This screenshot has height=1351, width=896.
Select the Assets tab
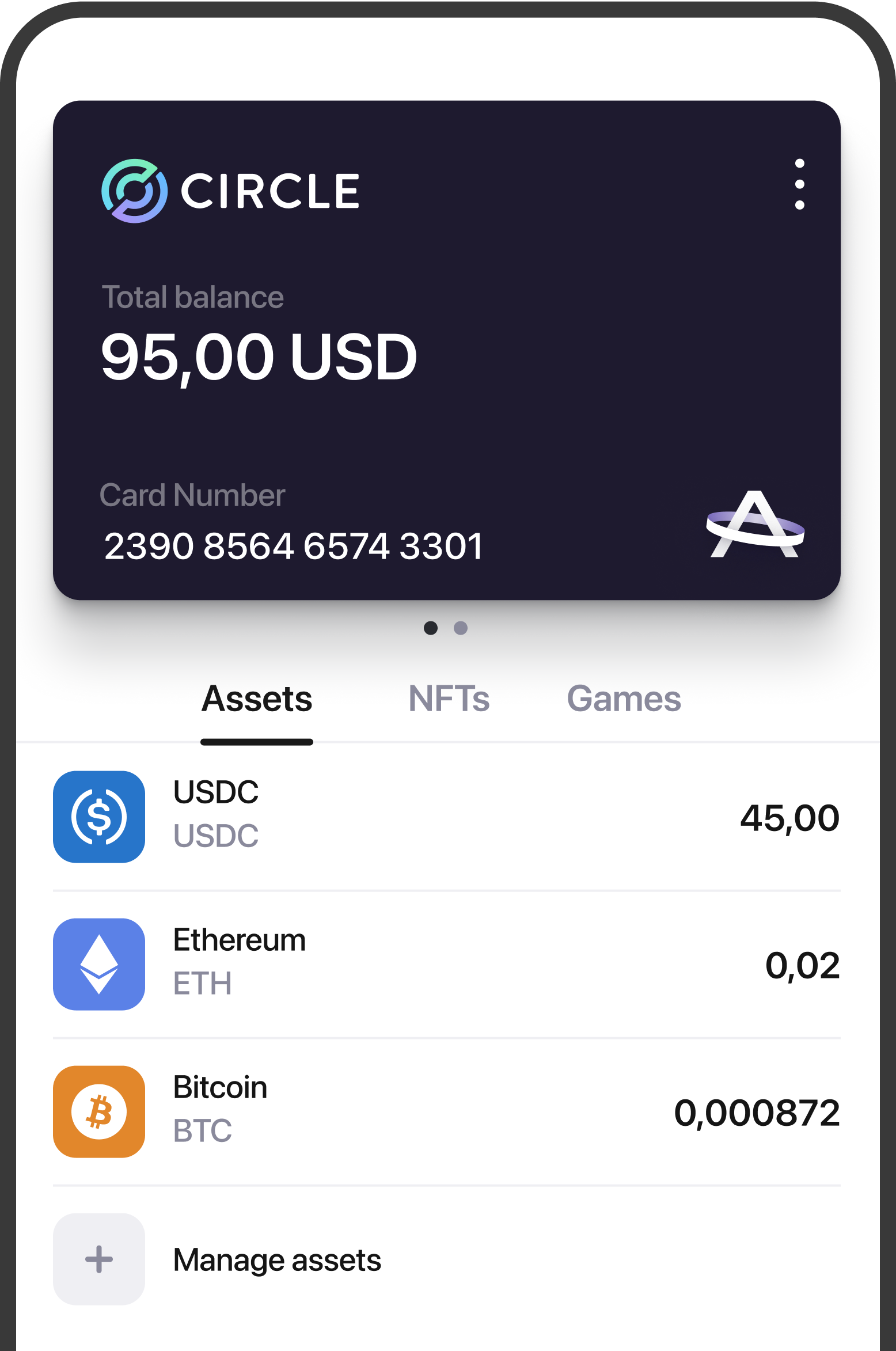[257, 699]
